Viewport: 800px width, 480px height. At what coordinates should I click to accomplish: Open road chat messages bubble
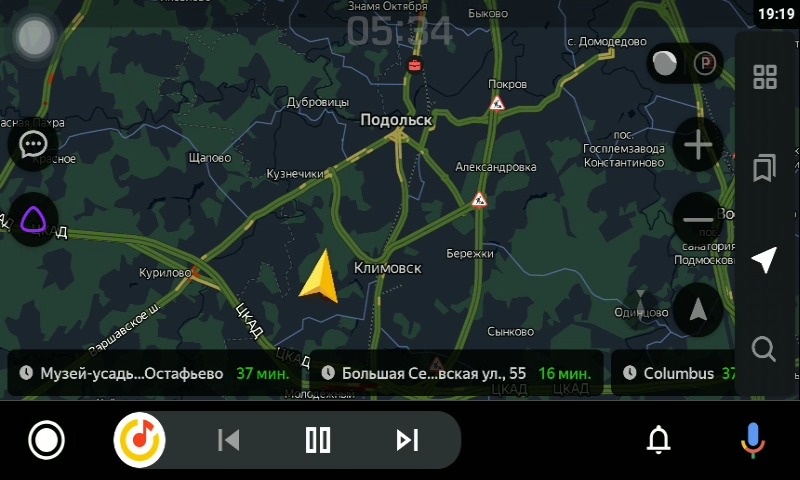pyautogui.click(x=34, y=145)
